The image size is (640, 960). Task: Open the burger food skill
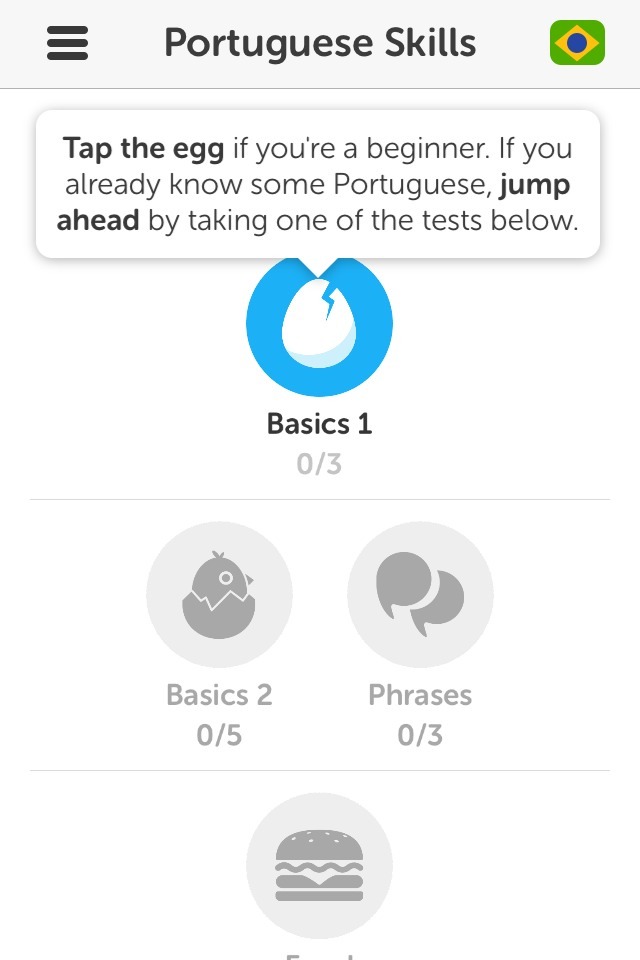pyautogui.click(x=319, y=866)
